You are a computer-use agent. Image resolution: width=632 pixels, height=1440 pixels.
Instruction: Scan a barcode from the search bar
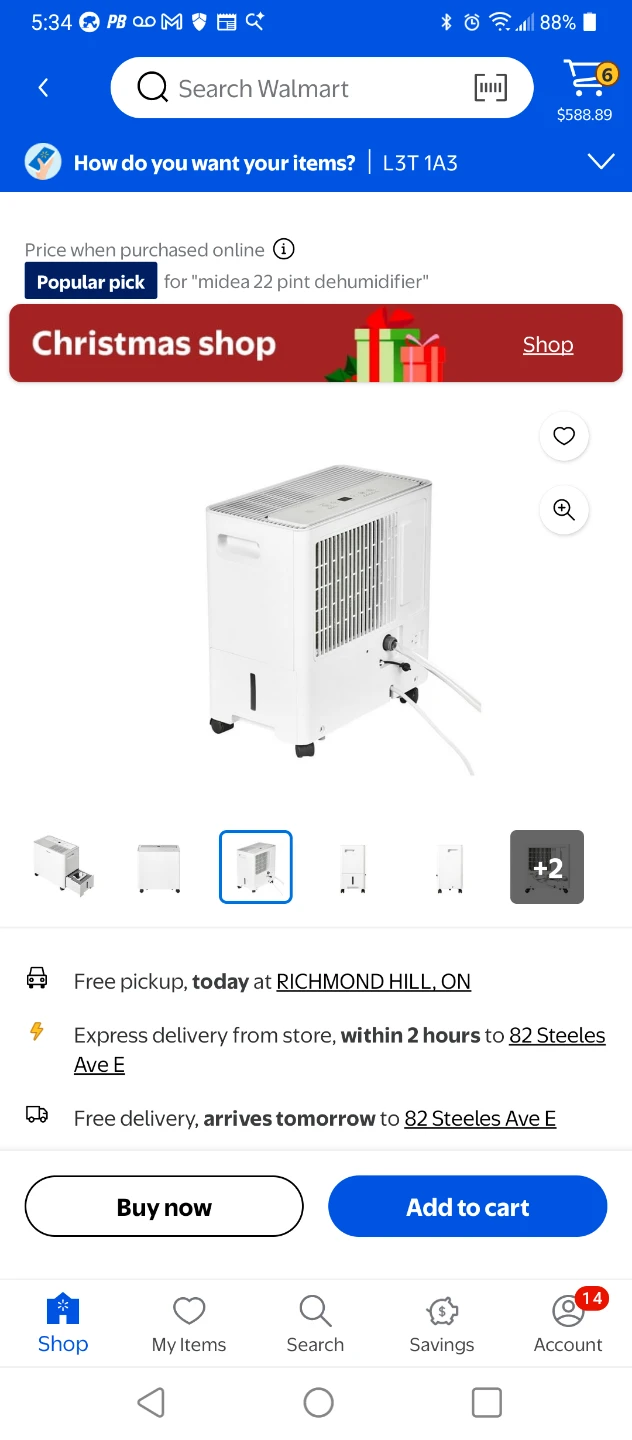point(490,88)
